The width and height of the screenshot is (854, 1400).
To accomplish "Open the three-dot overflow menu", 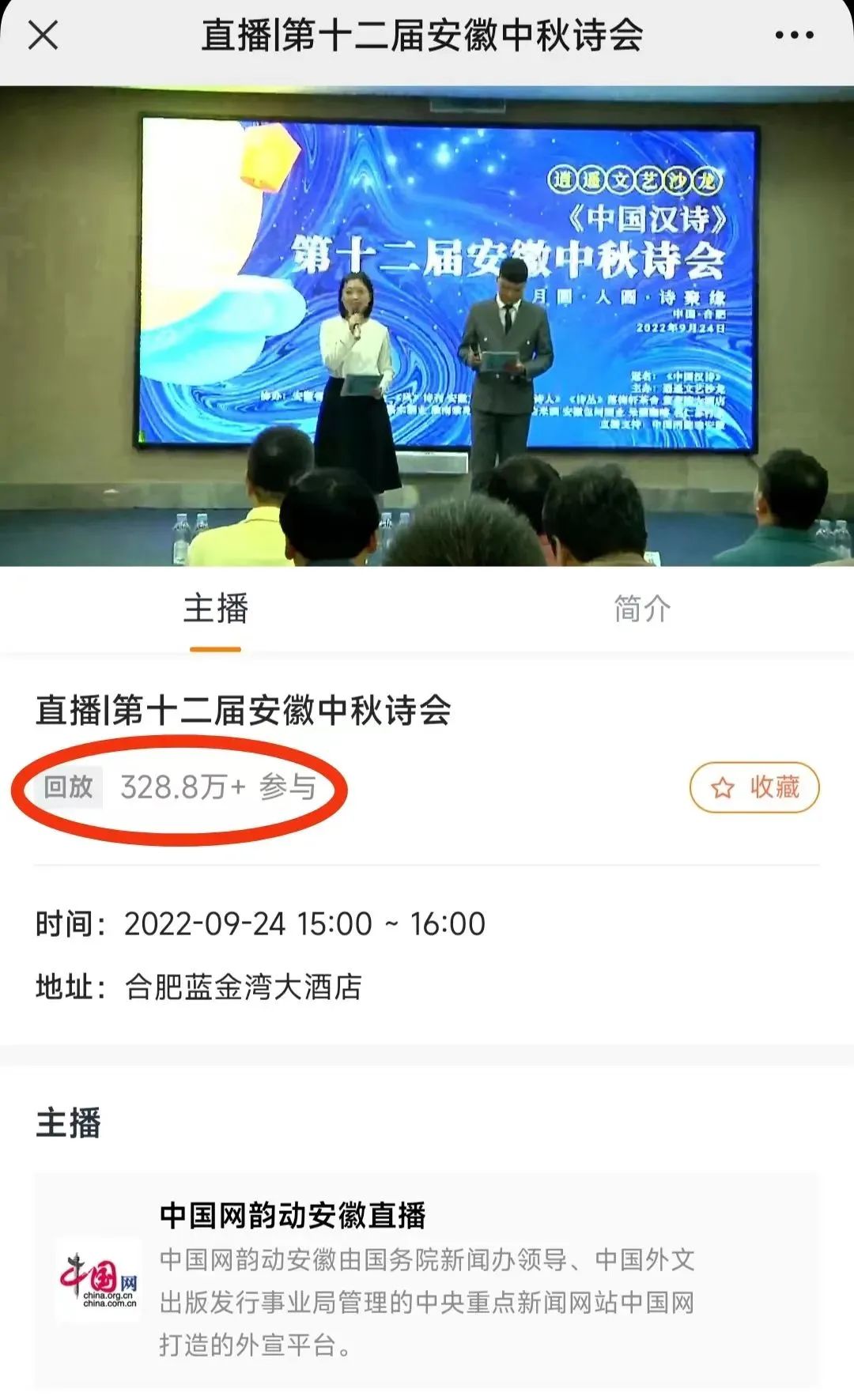I will pyautogui.click(x=794, y=36).
